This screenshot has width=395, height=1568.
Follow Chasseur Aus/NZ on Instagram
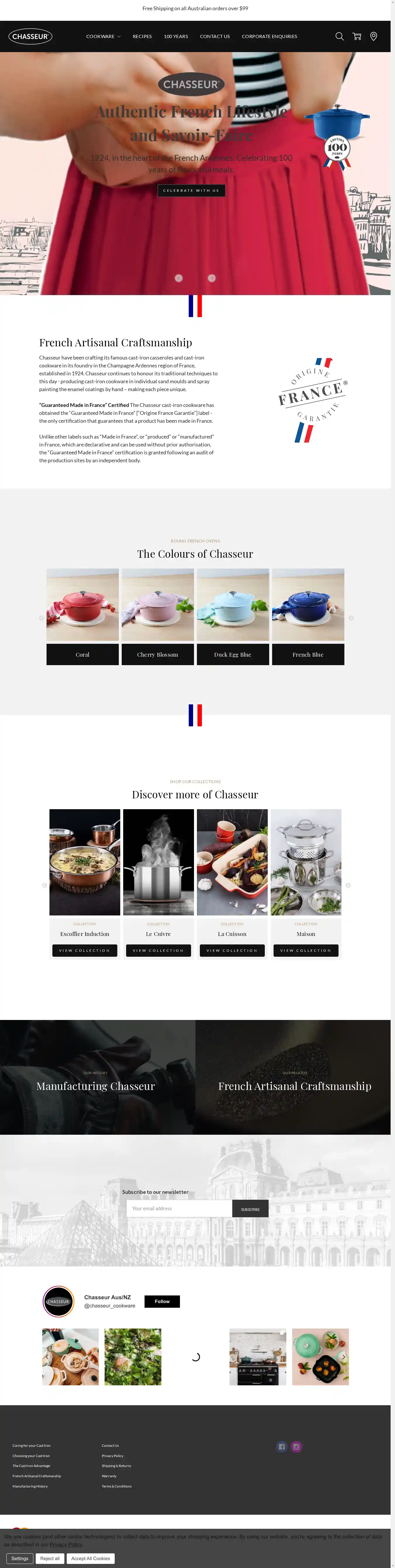click(x=162, y=1301)
